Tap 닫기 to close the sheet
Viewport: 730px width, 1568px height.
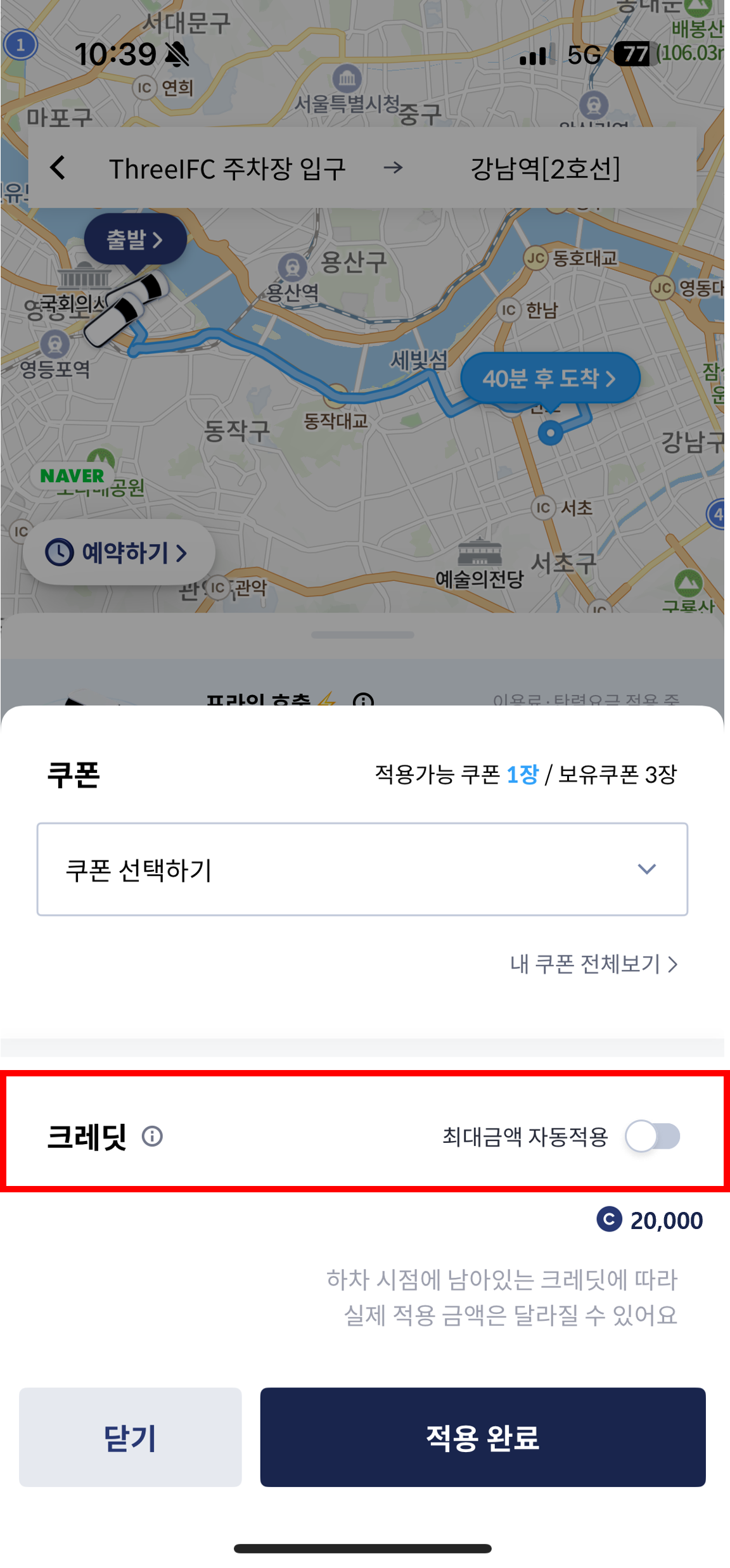pos(130,1437)
